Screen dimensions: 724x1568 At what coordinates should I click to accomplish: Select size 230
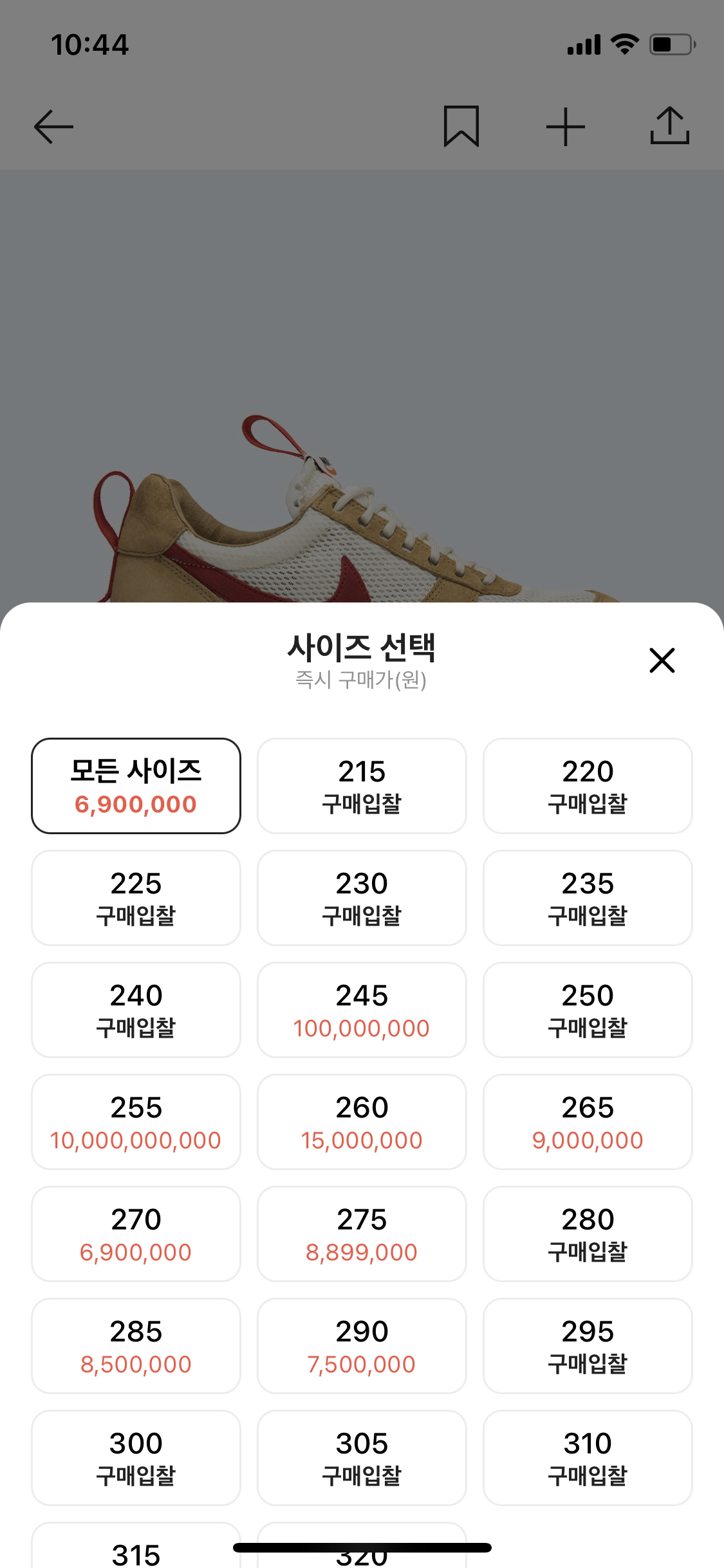pyautogui.click(x=362, y=898)
